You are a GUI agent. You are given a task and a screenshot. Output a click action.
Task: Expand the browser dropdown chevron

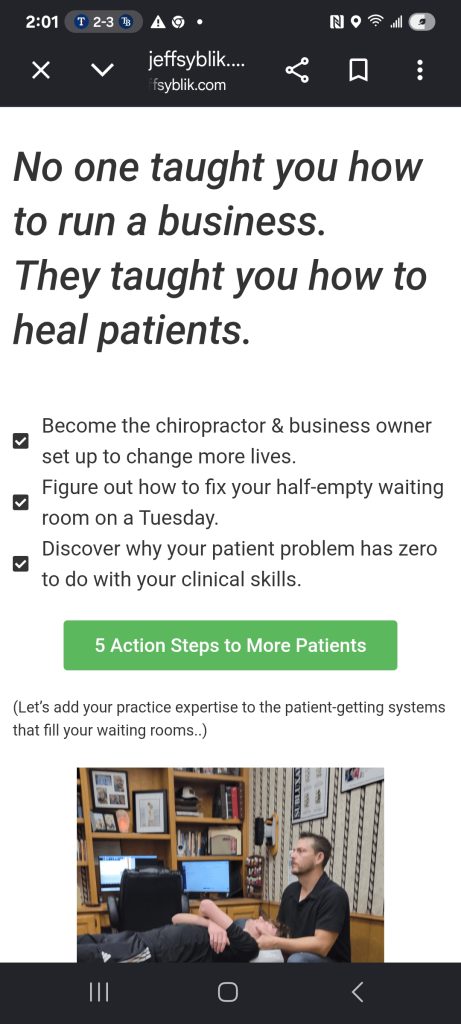tap(103, 70)
